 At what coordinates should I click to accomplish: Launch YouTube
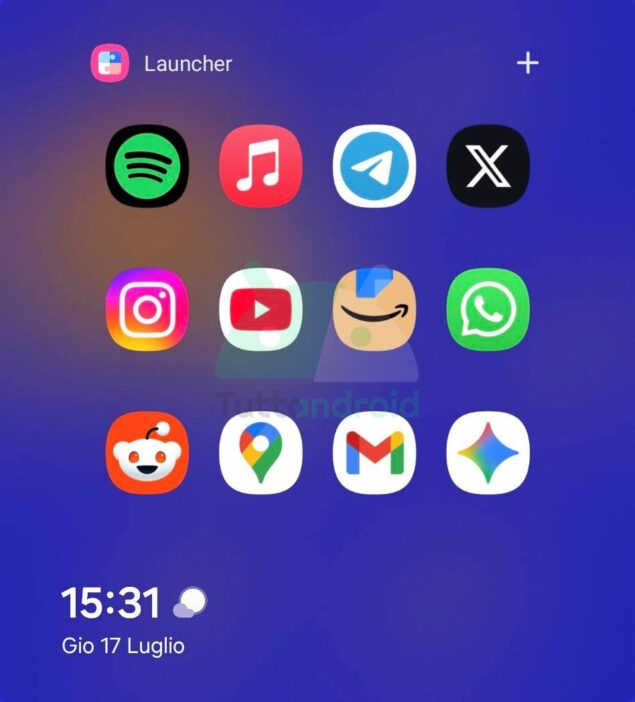260,310
